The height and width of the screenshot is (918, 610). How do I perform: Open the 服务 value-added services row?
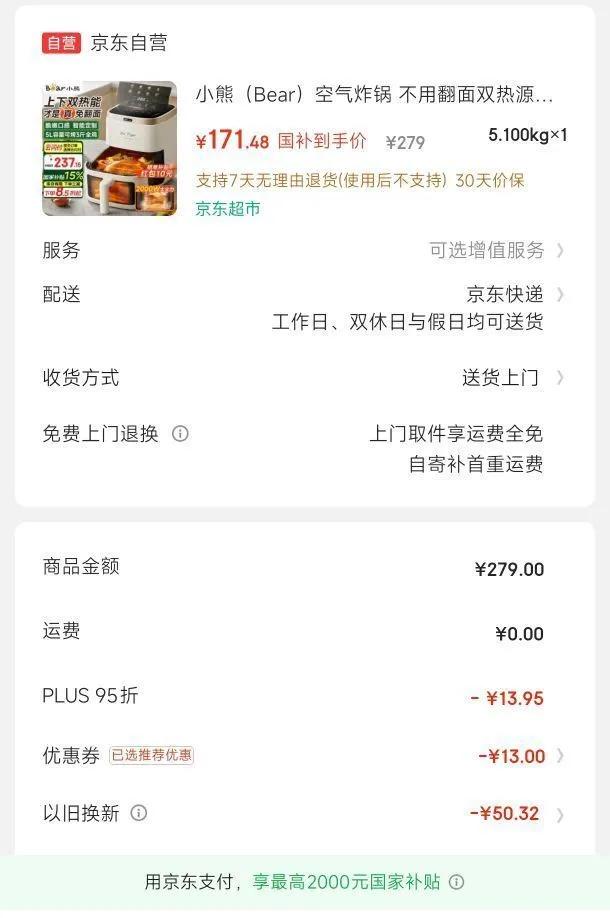[x=496, y=250]
